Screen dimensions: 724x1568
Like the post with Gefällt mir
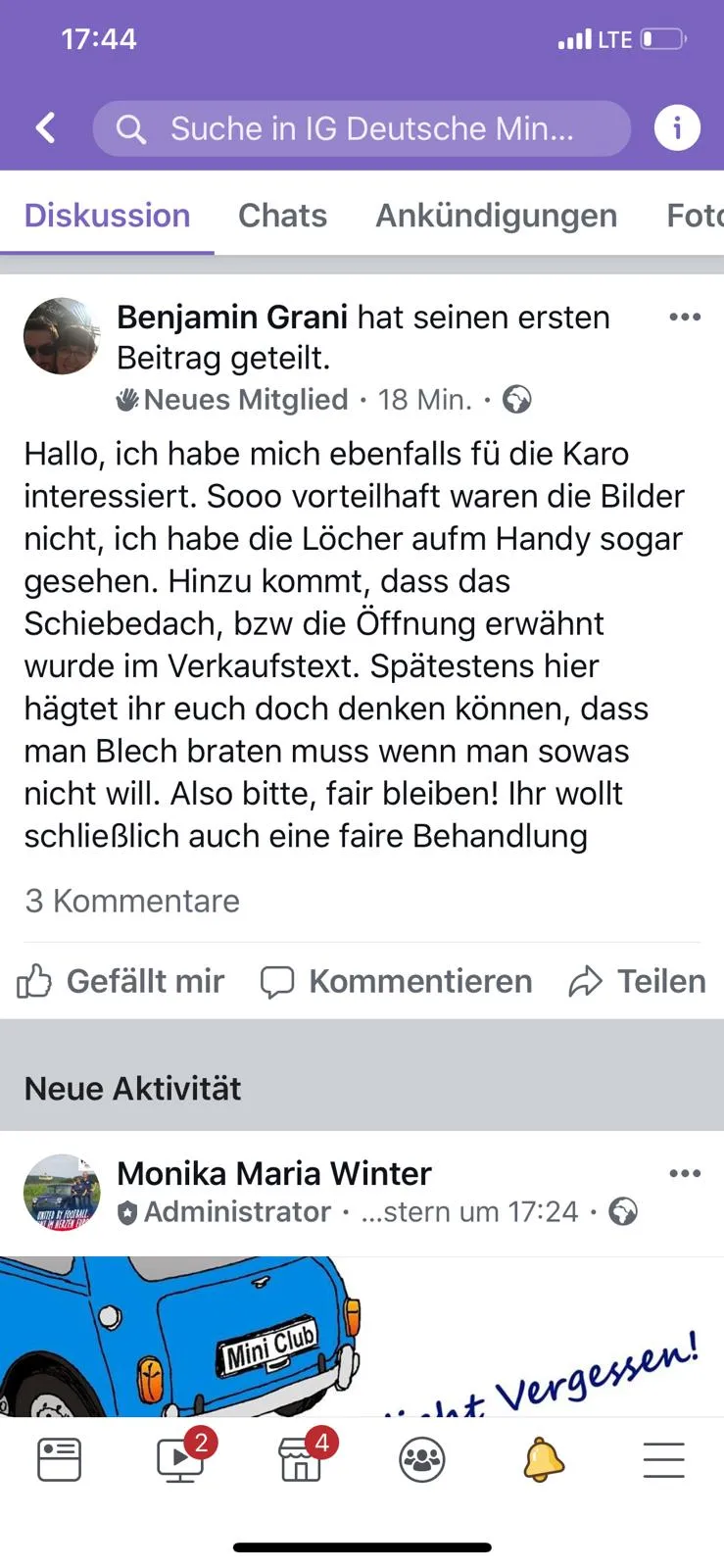(x=121, y=981)
